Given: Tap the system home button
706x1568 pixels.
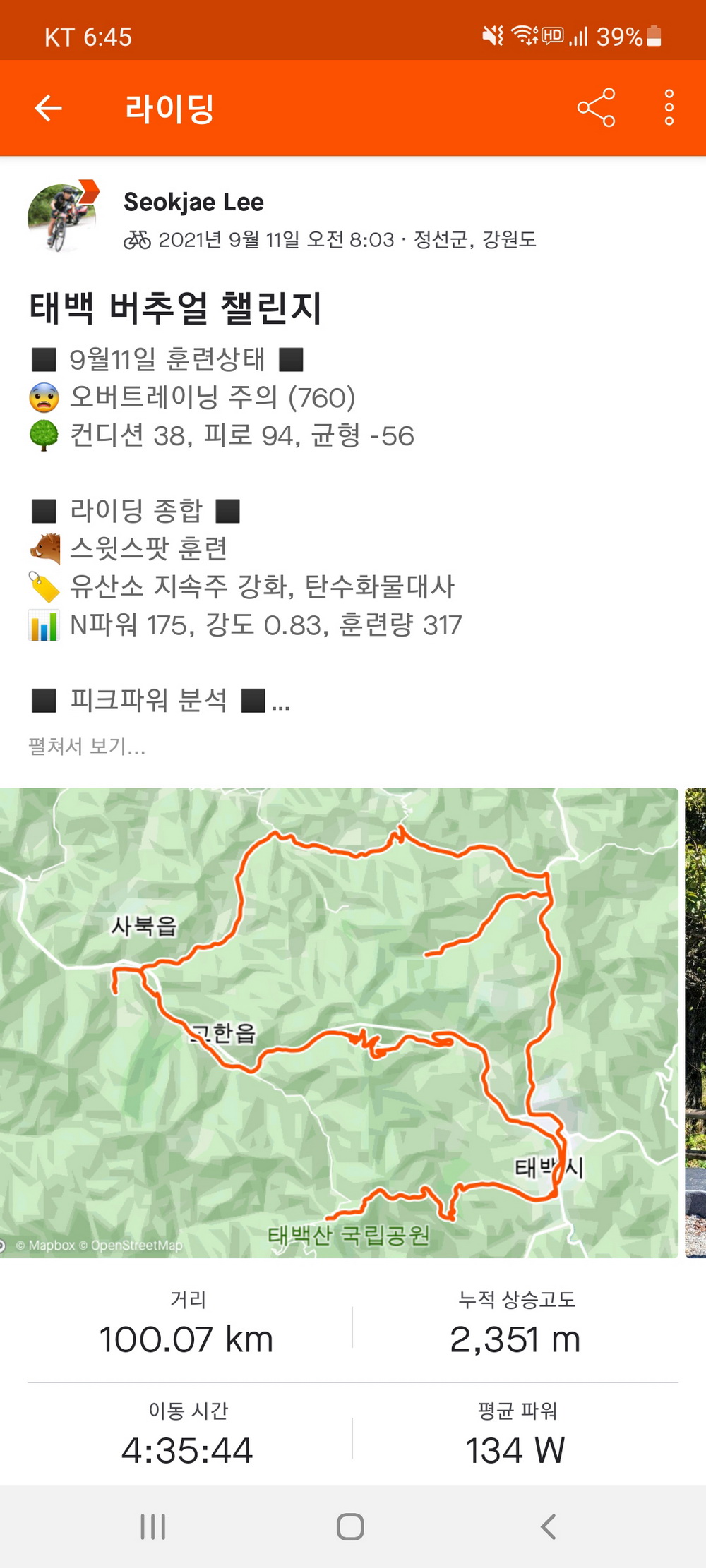Looking at the screenshot, I should click(x=350, y=1527).
